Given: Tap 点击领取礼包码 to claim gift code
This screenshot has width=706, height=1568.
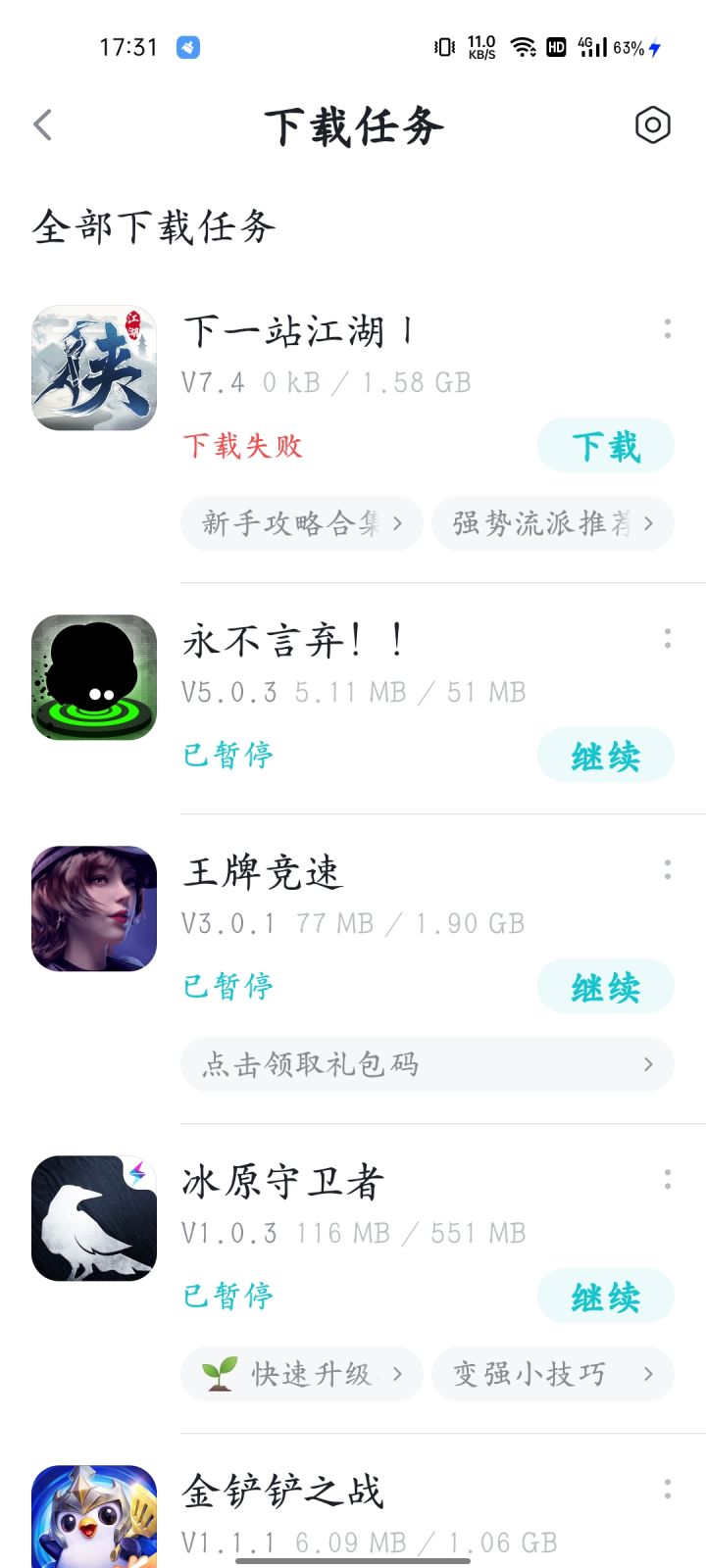Looking at the screenshot, I should [427, 1064].
